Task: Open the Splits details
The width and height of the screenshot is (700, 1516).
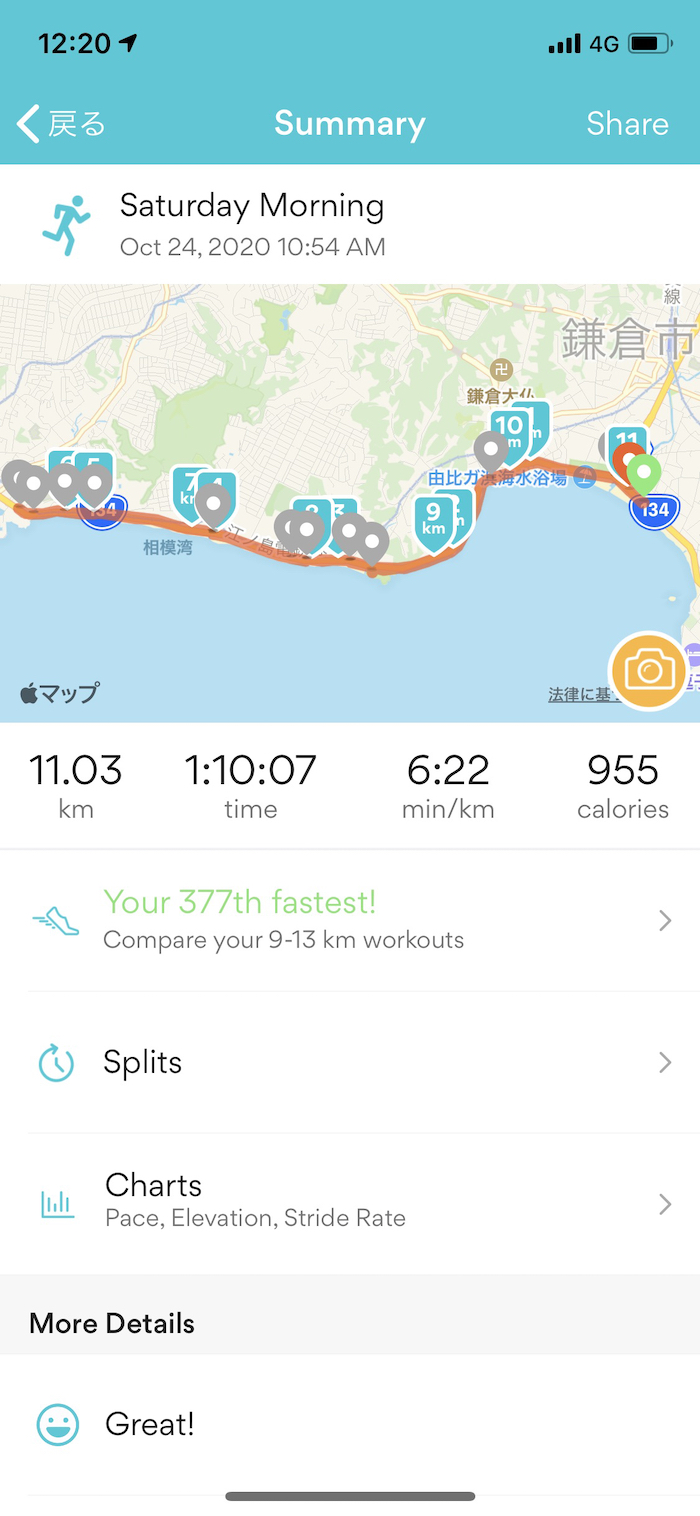Action: (x=350, y=1062)
